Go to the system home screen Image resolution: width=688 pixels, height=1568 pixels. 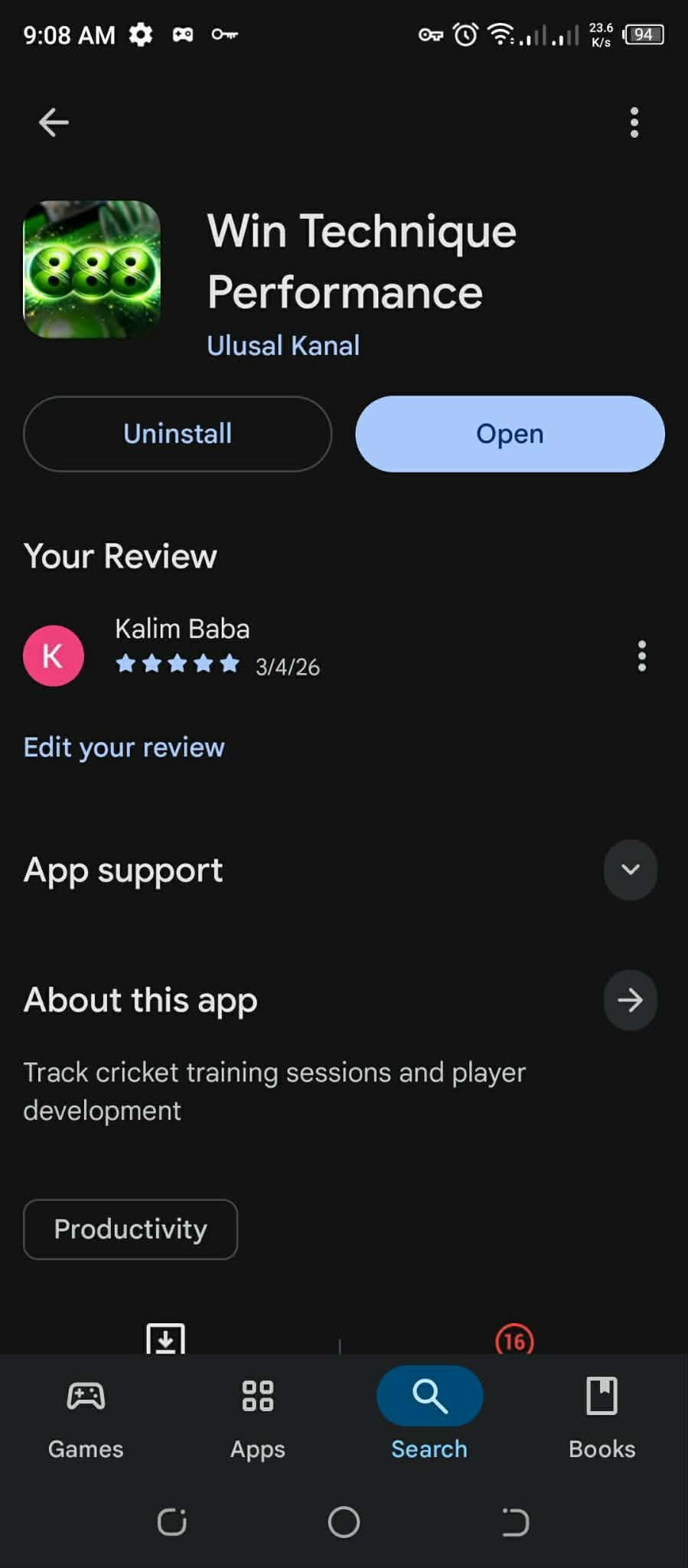click(x=344, y=1521)
